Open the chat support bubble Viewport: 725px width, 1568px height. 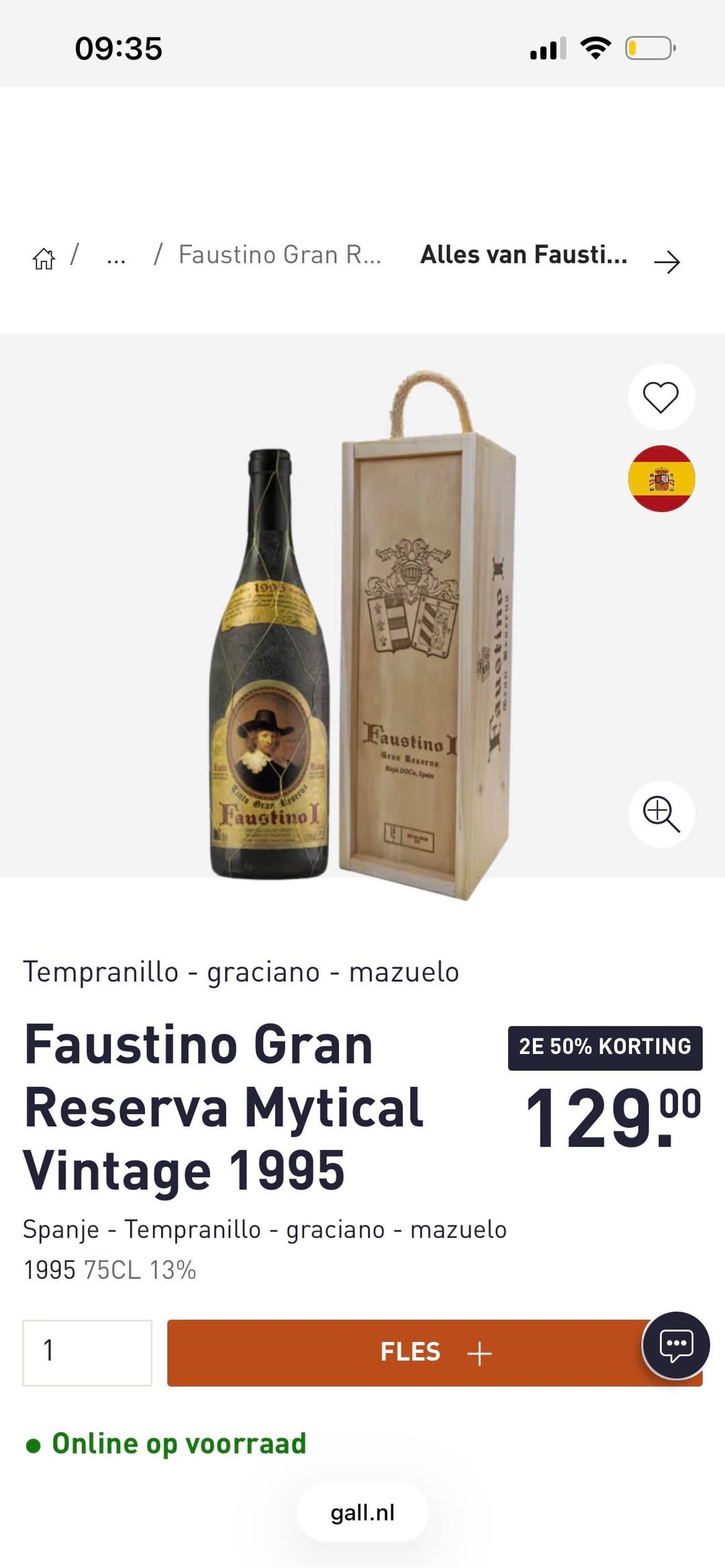(x=675, y=1345)
